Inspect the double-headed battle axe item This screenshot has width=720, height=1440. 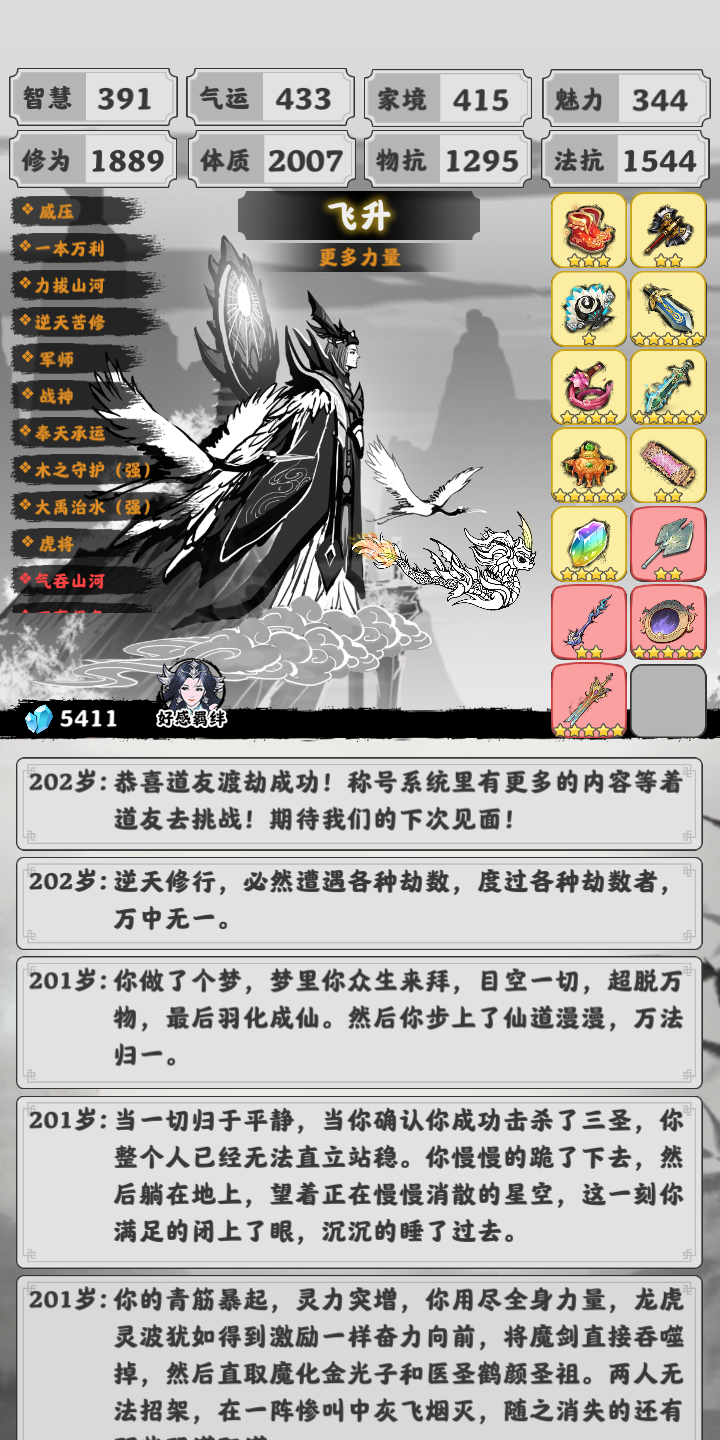pyautogui.click(x=668, y=230)
